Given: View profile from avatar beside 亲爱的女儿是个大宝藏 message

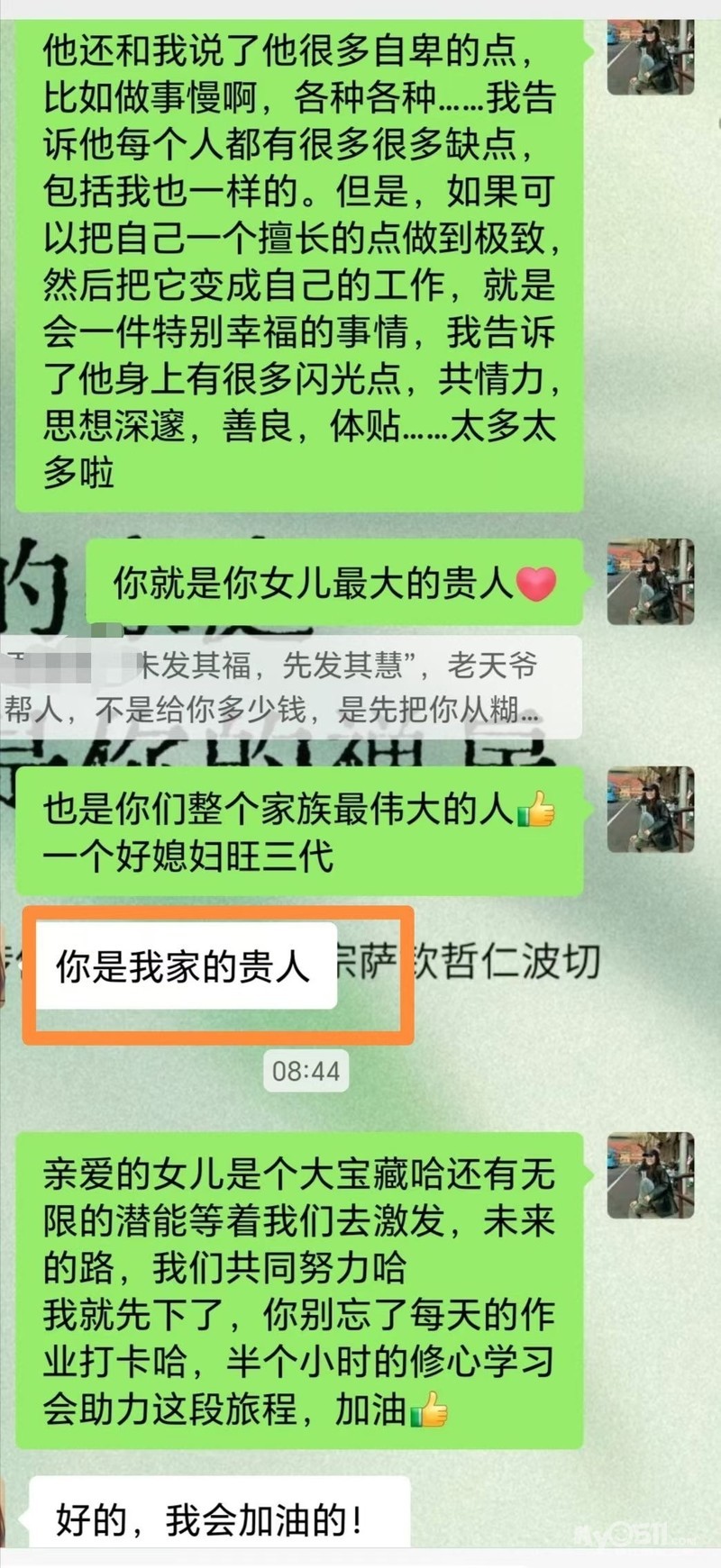Looking at the screenshot, I should [x=651, y=1175].
